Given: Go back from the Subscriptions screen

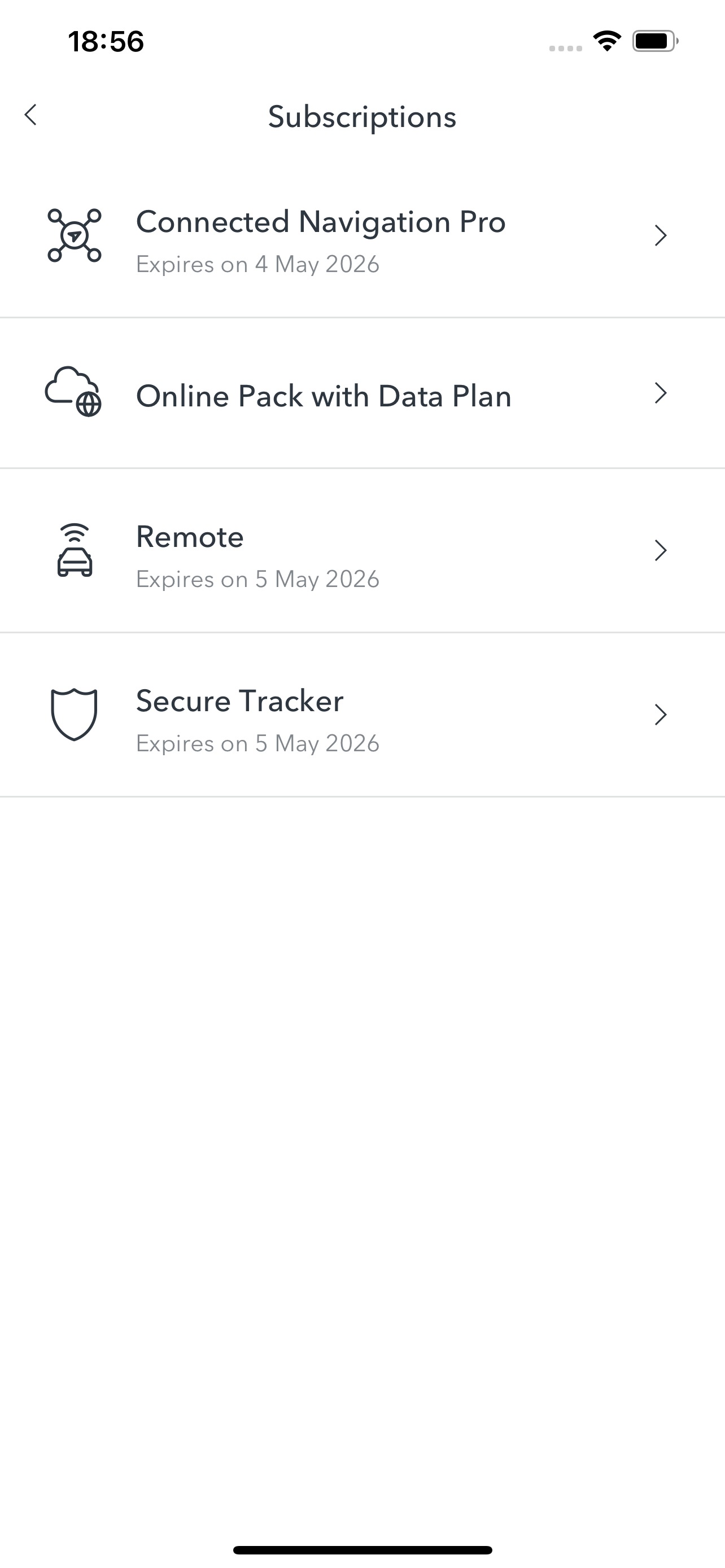Looking at the screenshot, I should [30, 115].
